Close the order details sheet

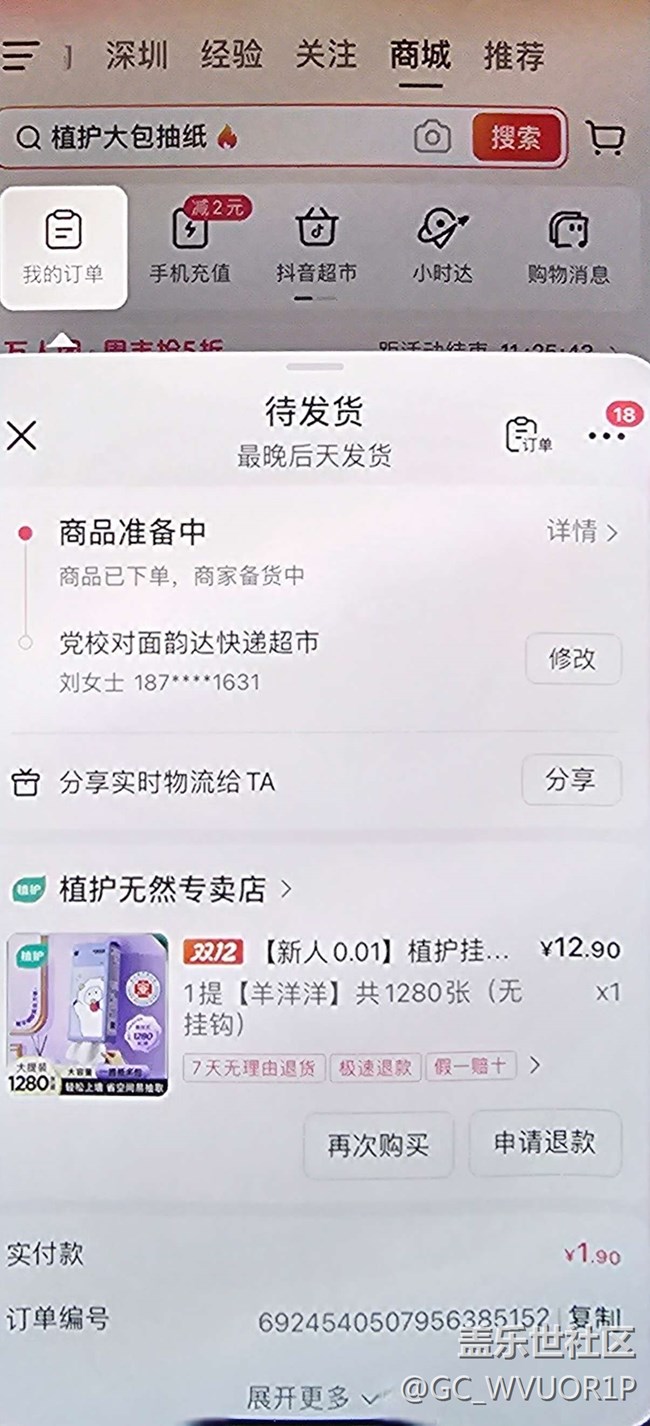(21, 435)
